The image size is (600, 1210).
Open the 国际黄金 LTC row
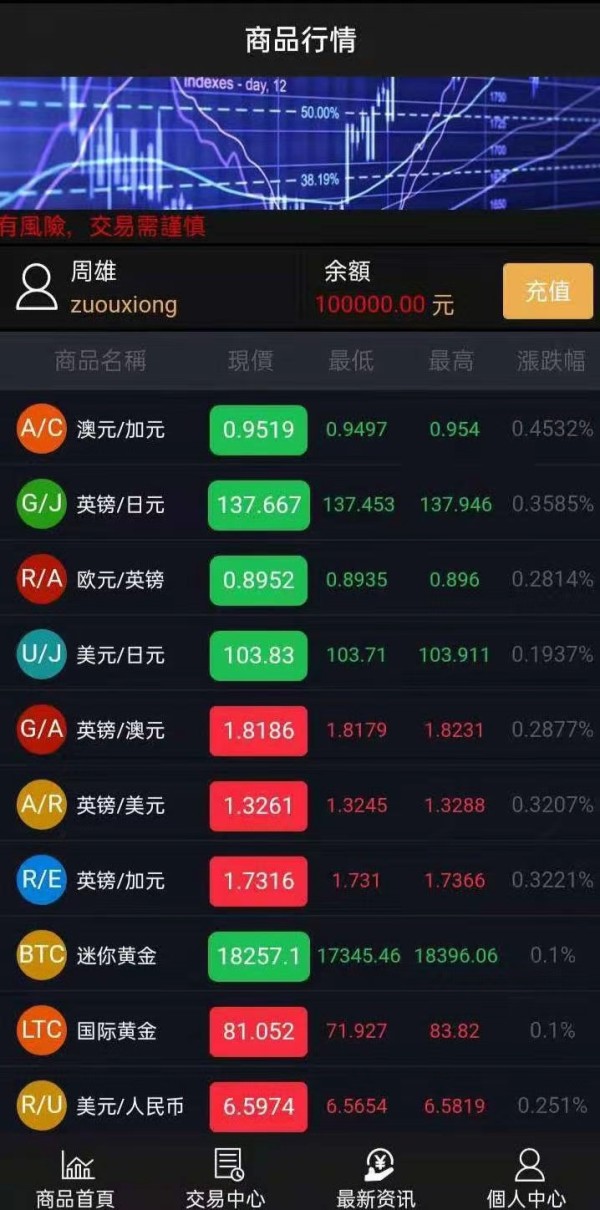[300, 1030]
